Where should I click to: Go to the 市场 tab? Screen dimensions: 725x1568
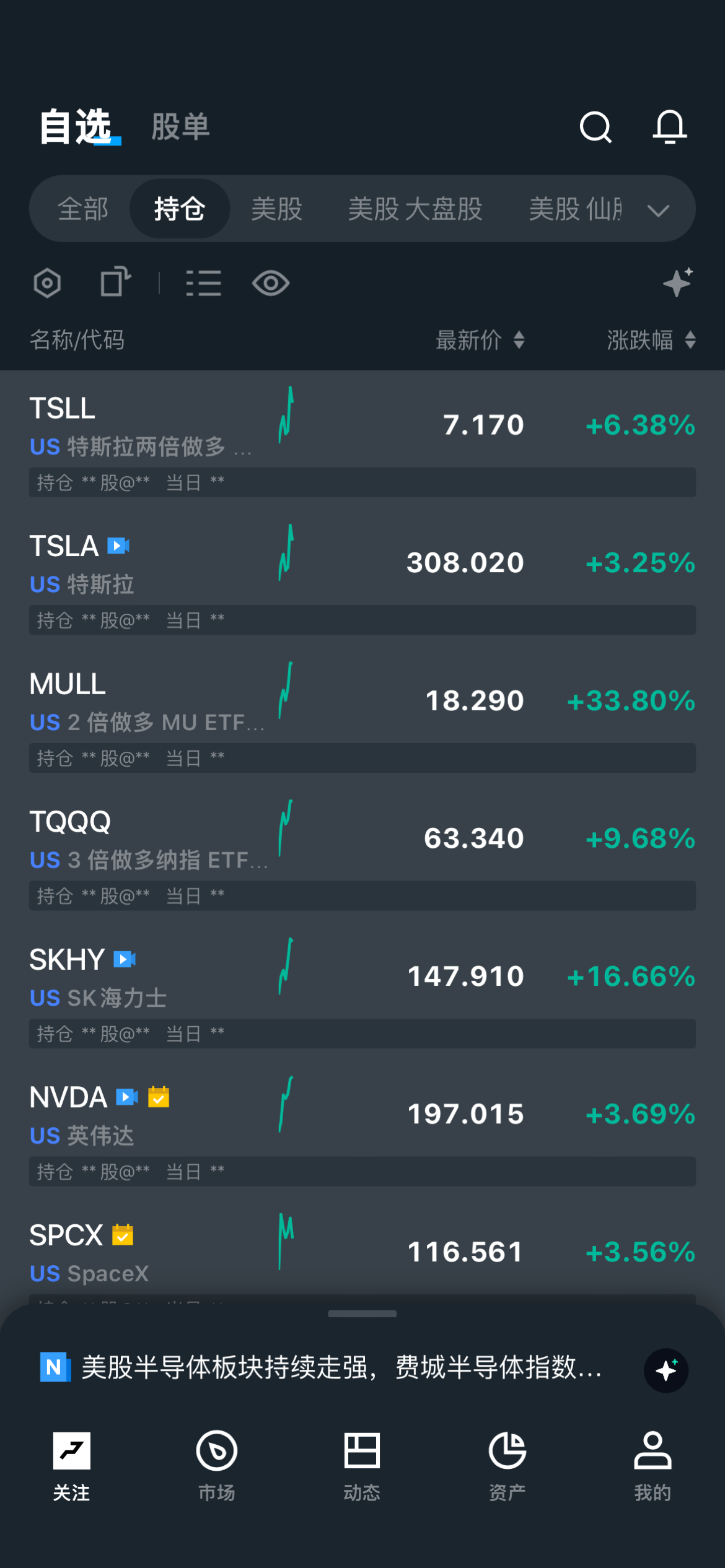point(216,1466)
